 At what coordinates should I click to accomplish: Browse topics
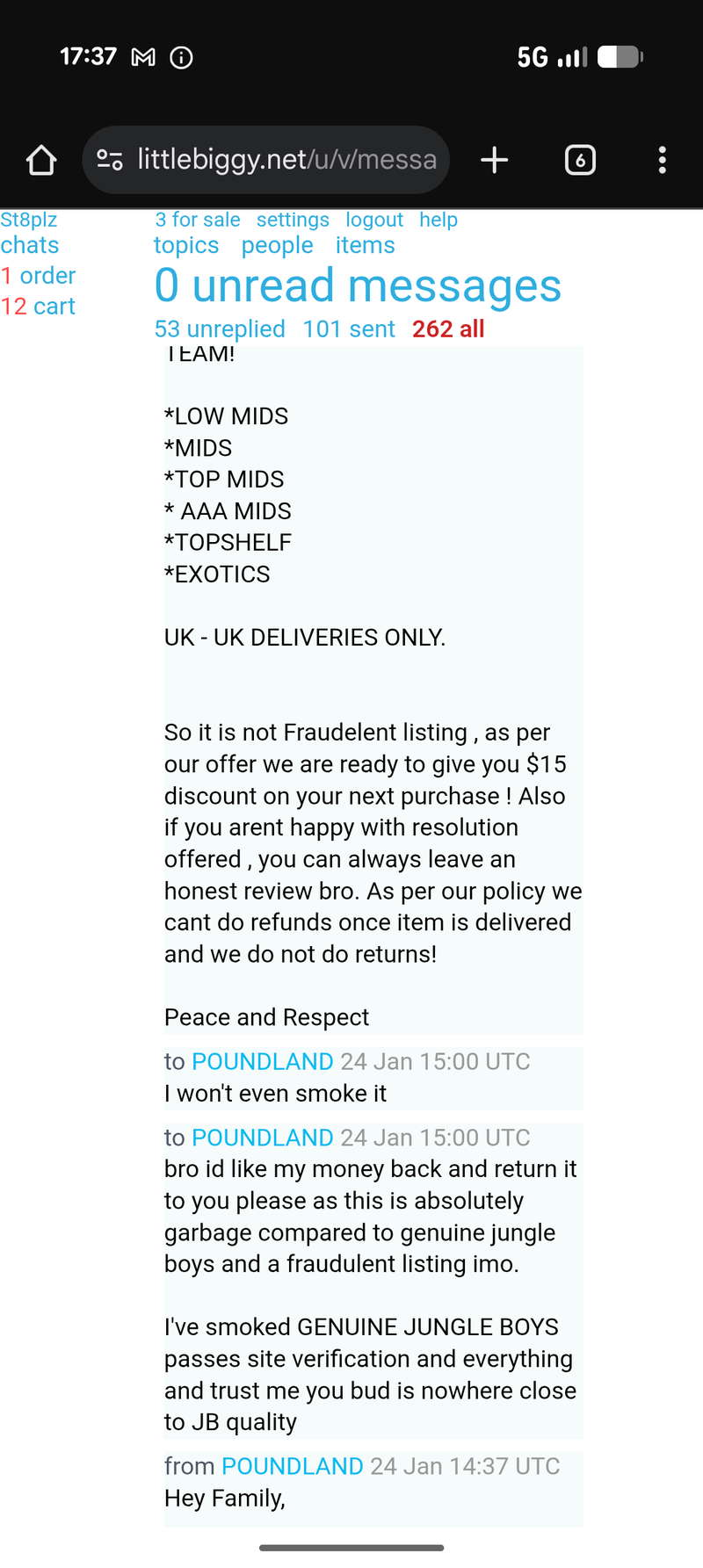186,245
